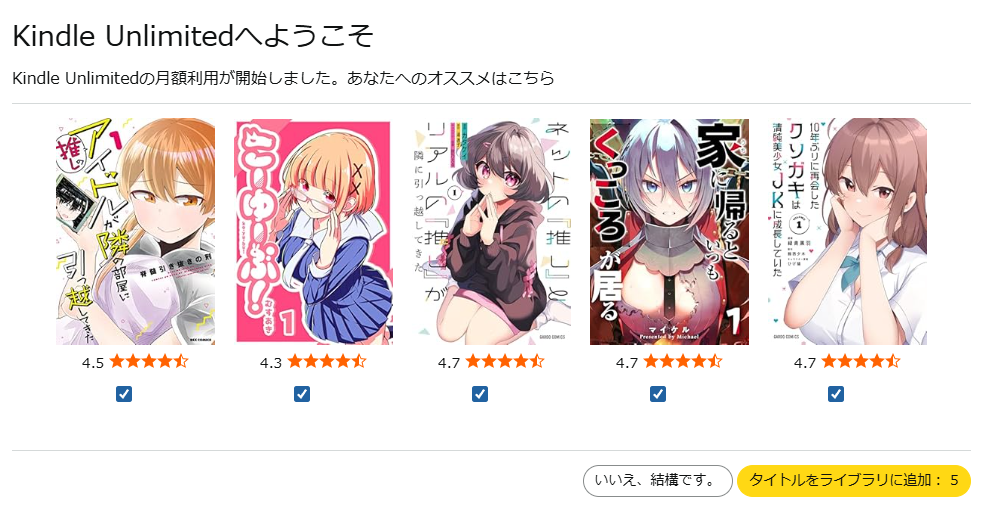Viewport: 988px width, 508px height.
Task: Tap いいえ、結構です button
Action: coord(657,481)
